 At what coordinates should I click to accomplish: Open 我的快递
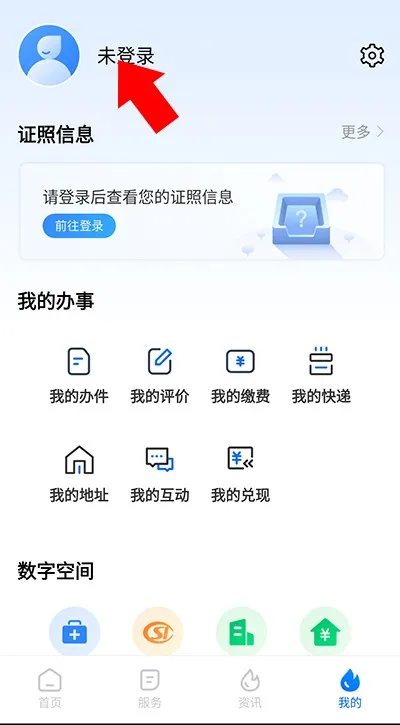click(321, 375)
